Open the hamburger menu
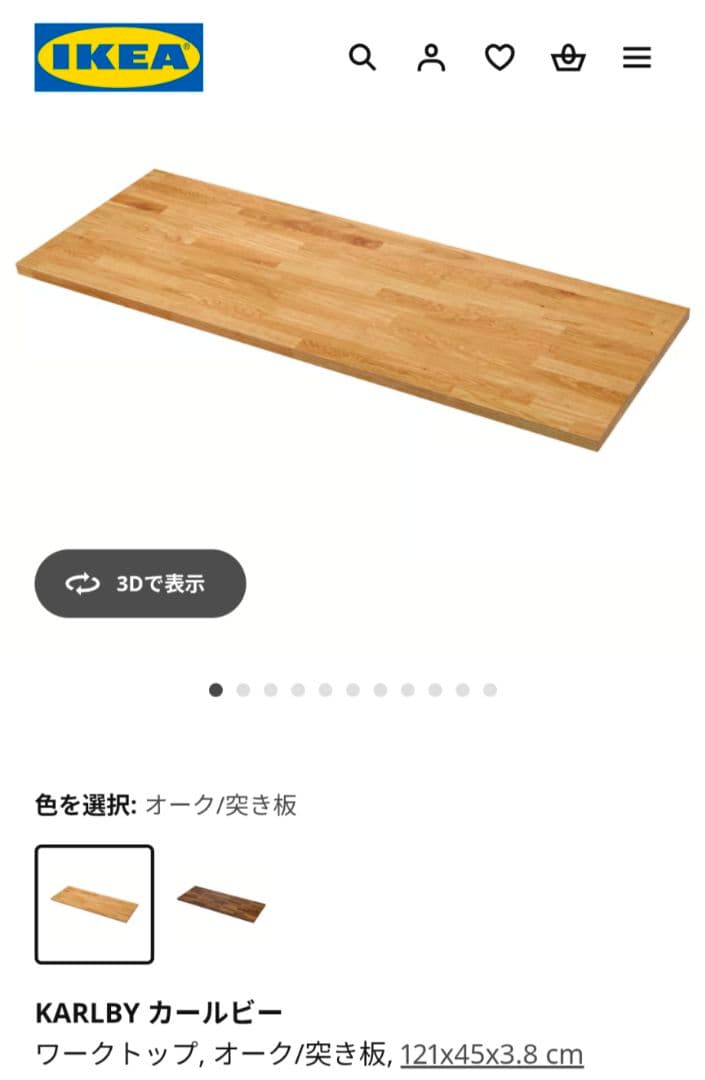Viewport: 705px width, 1080px height. 637,58
